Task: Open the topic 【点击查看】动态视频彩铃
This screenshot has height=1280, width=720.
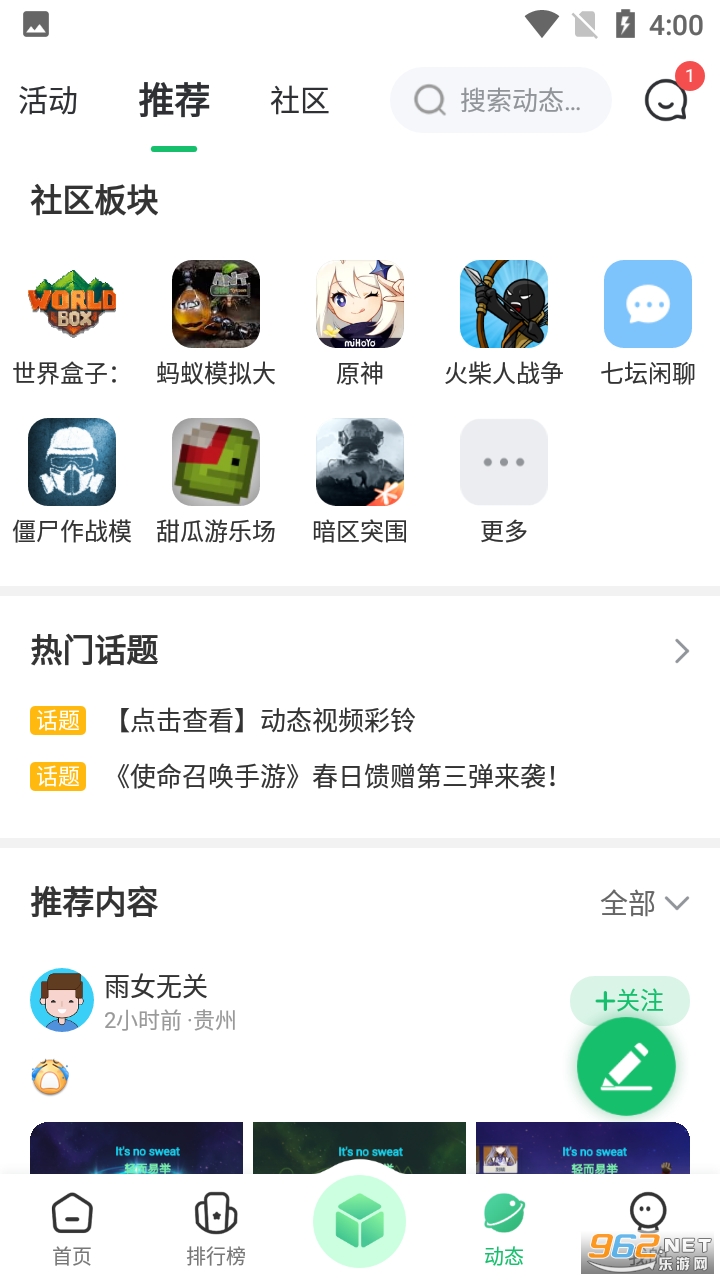Action: point(264,721)
